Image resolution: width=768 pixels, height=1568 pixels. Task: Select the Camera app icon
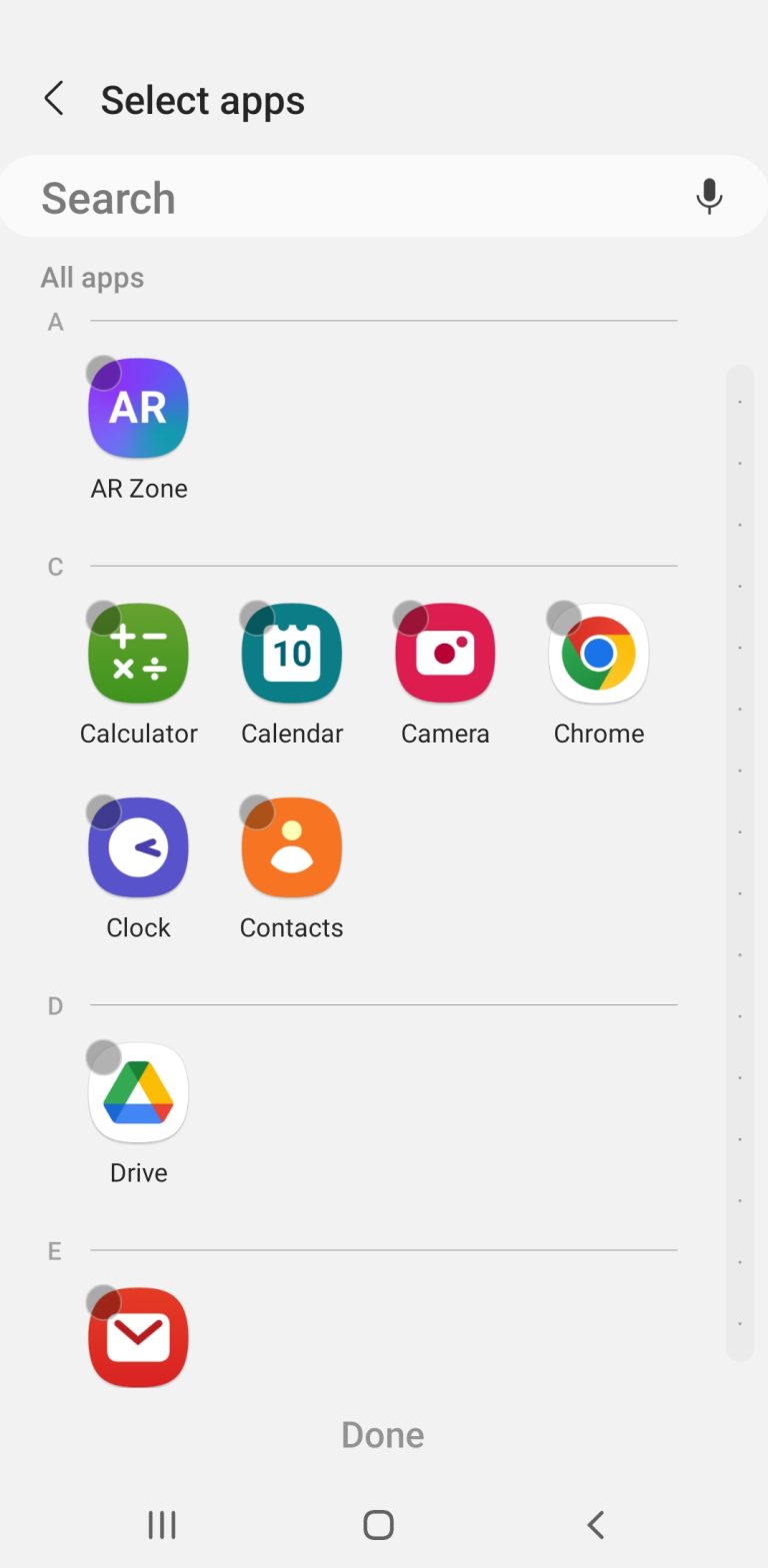coord(445,653)
